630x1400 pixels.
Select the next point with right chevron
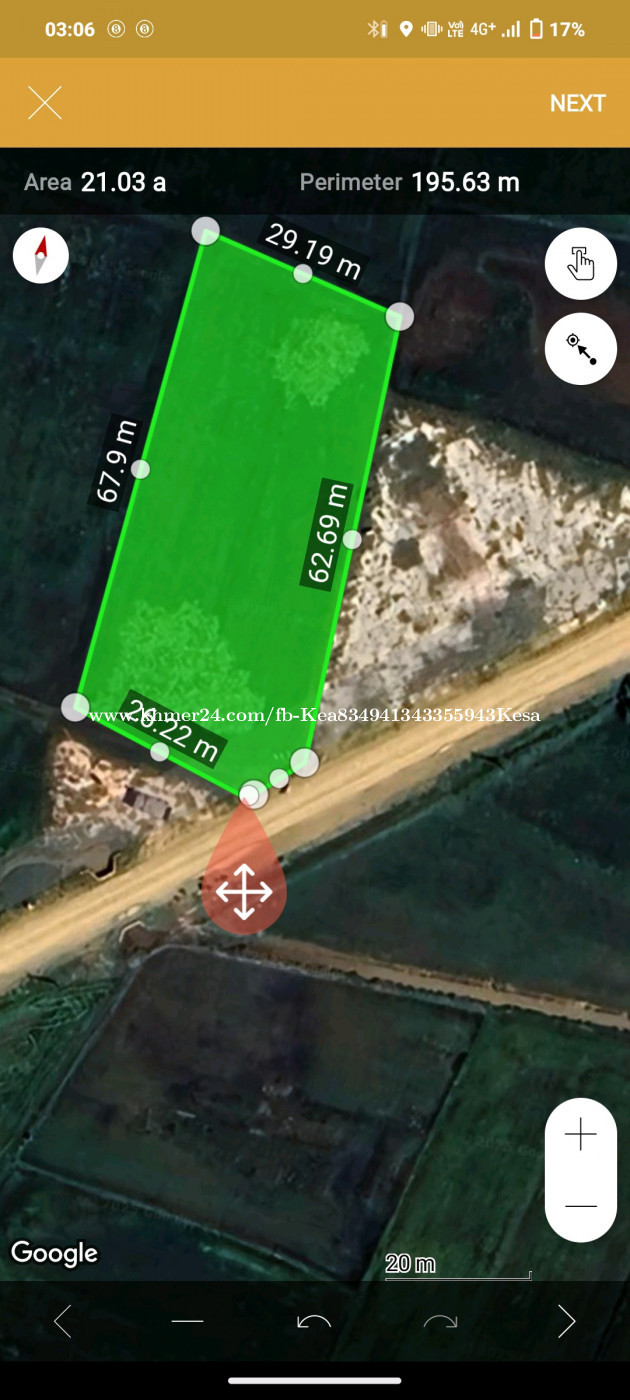point(566,1322)
